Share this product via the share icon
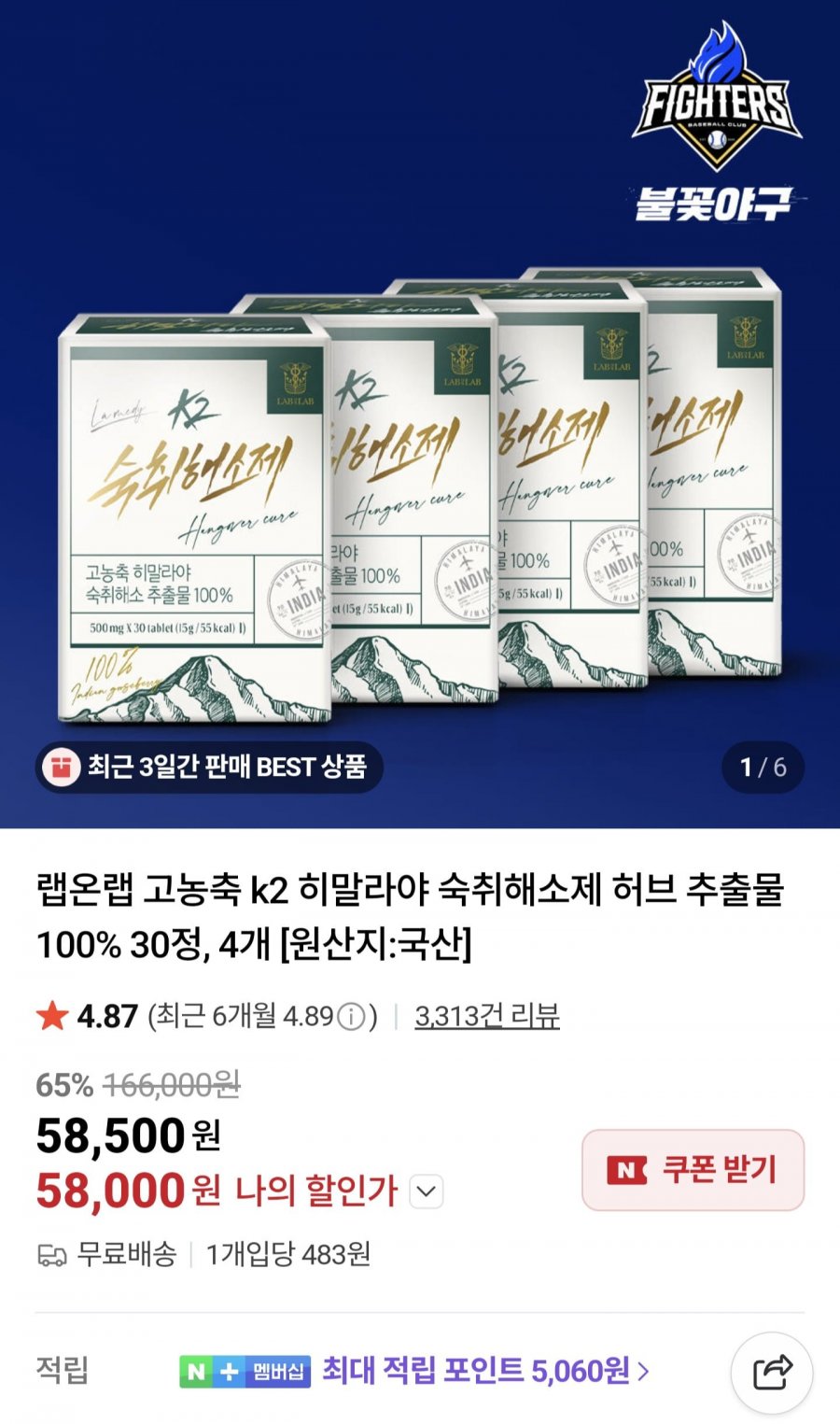Viewport: 840px width, 1424px height. click(x=772, y=1373)
